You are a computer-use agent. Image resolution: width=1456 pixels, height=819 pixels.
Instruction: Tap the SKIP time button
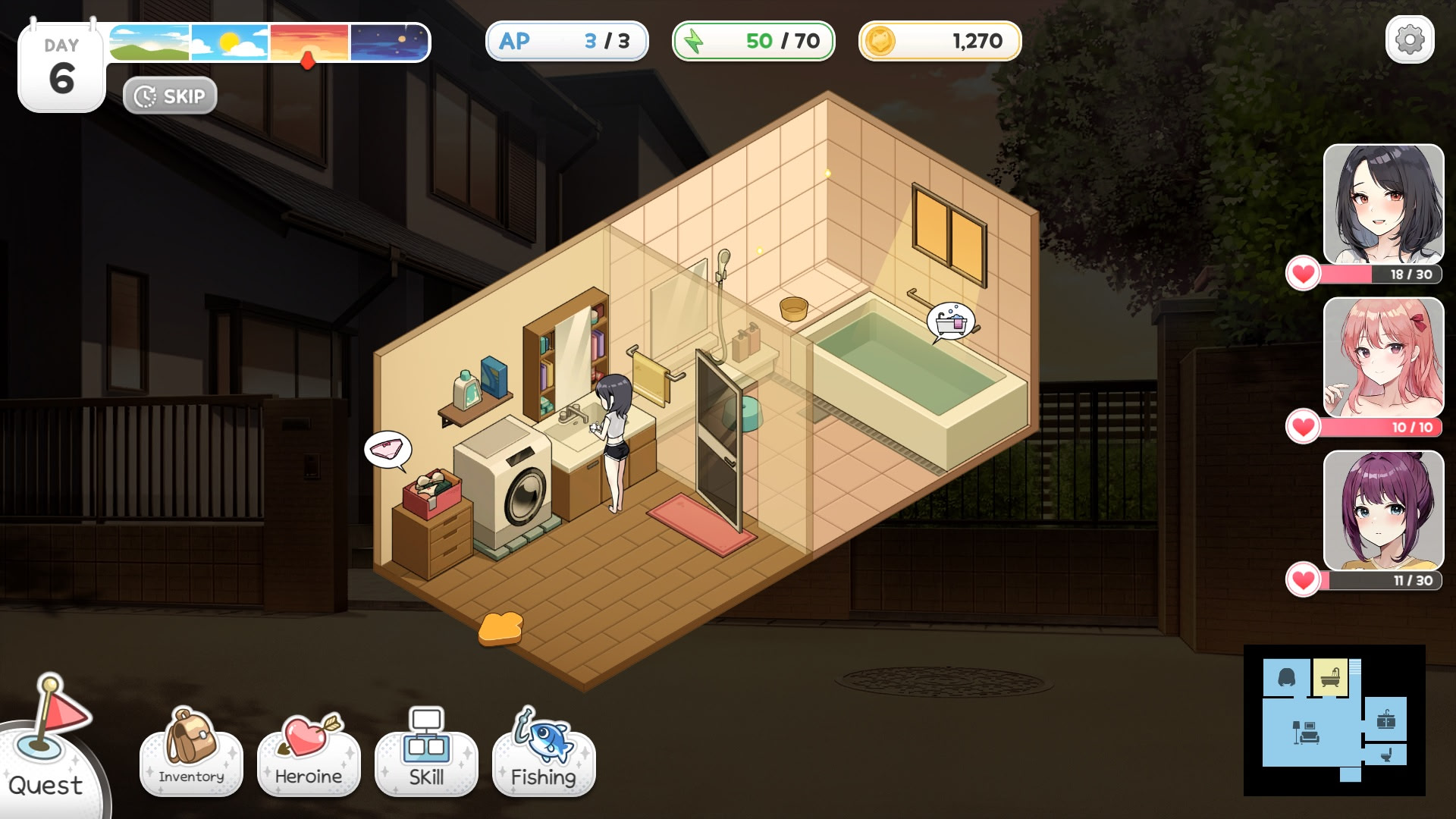(170, 96)
